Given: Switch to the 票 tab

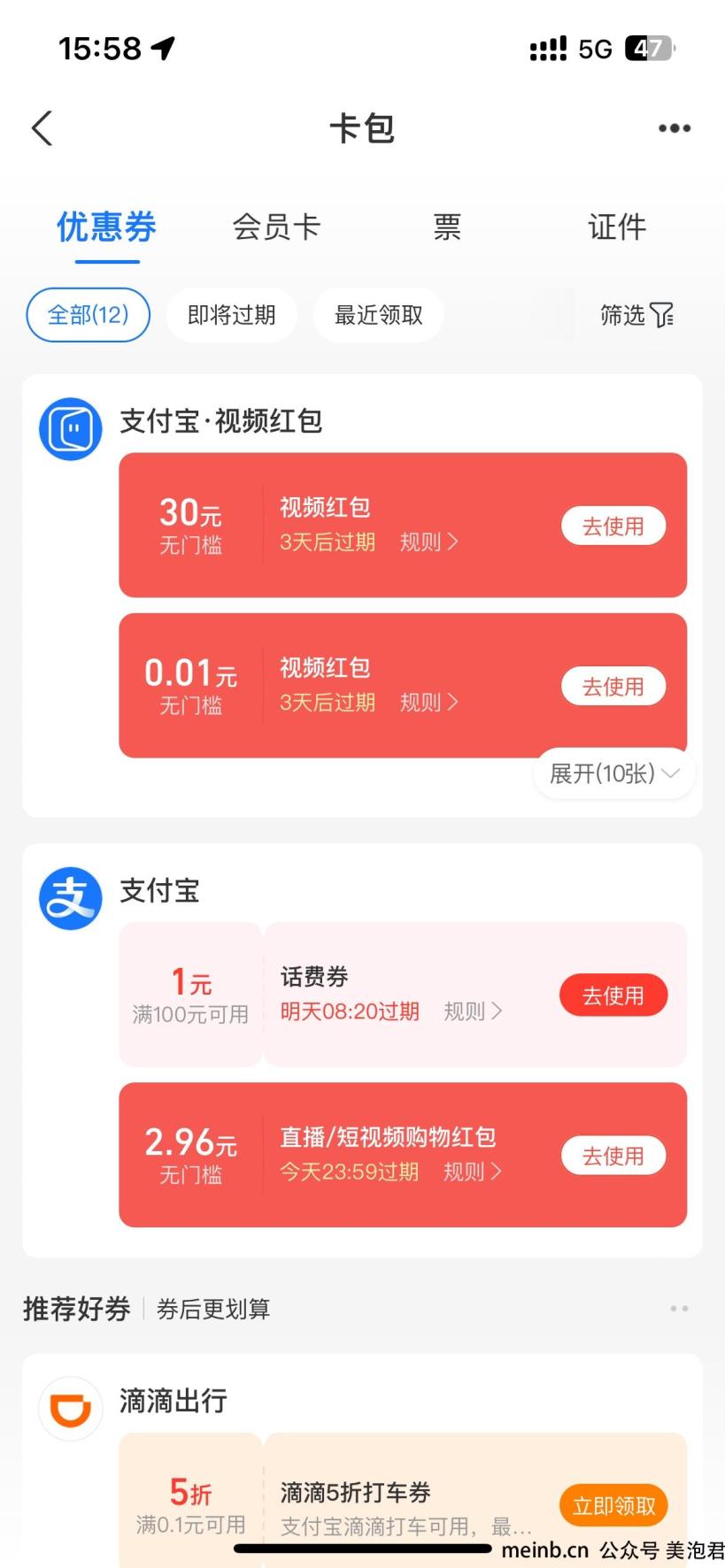Looking at the screenshot, I should [x=446, y=227].
